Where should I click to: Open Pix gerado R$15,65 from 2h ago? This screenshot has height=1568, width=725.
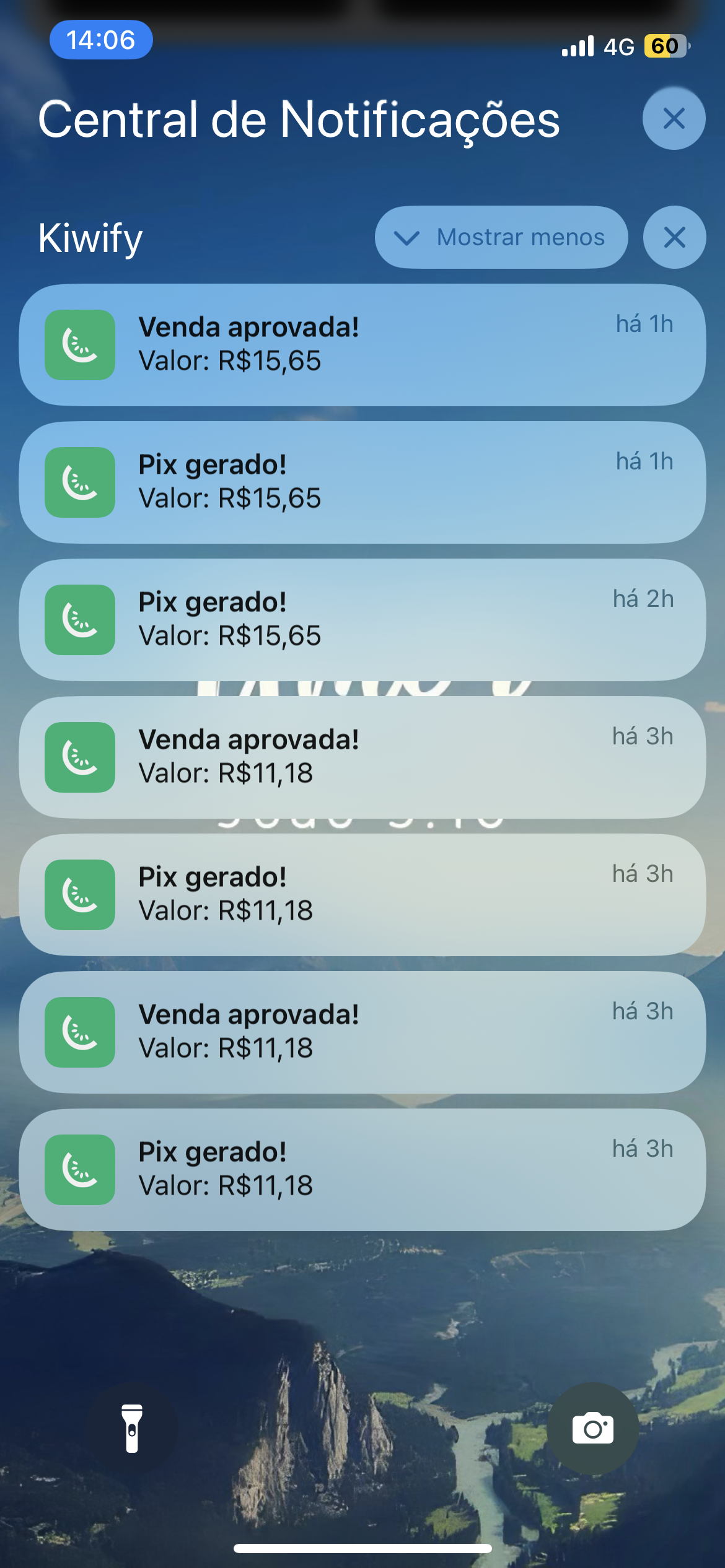(x=362, y=620)
